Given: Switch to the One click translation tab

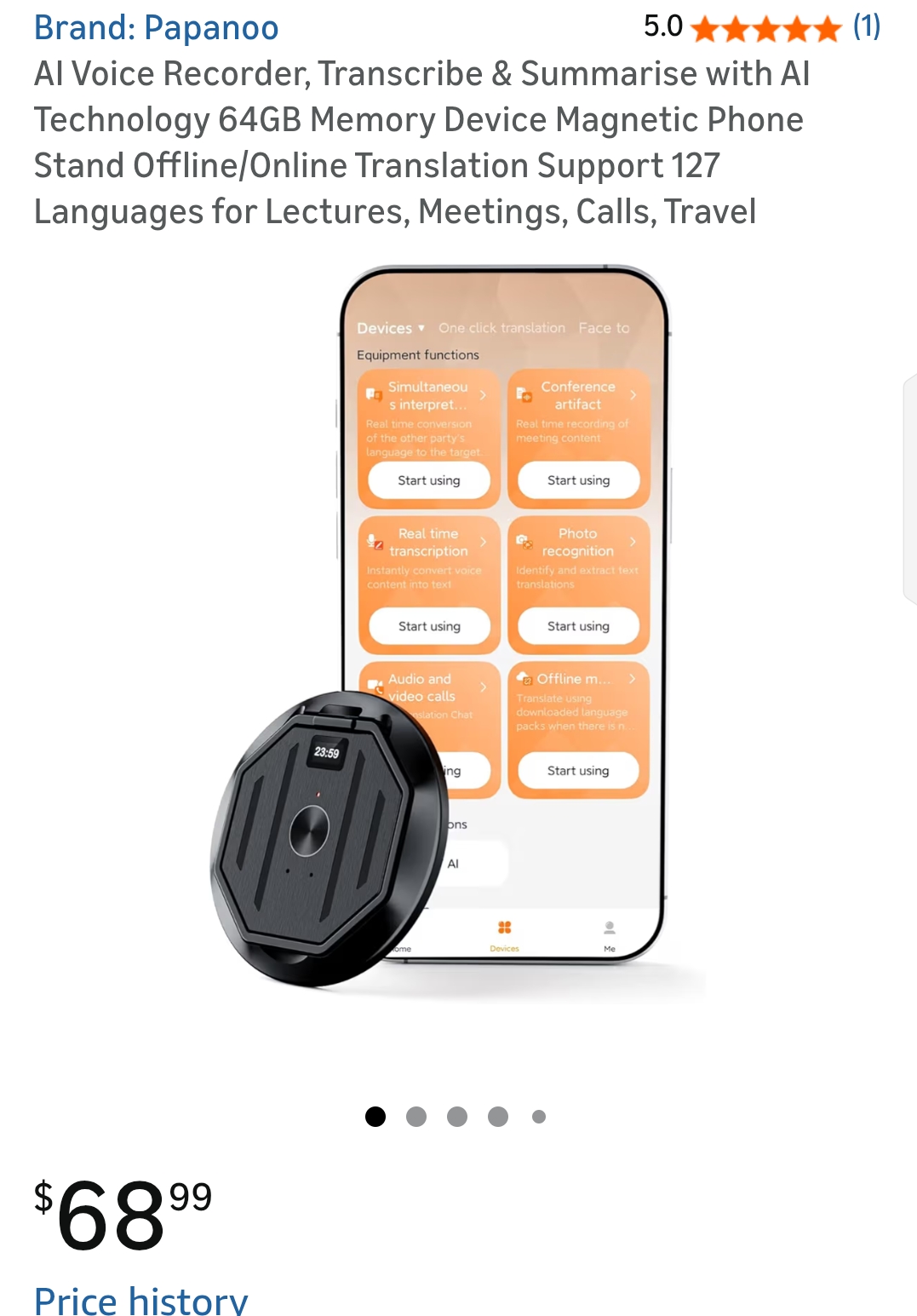Looking at the screenshot, I should pos(502,327).
